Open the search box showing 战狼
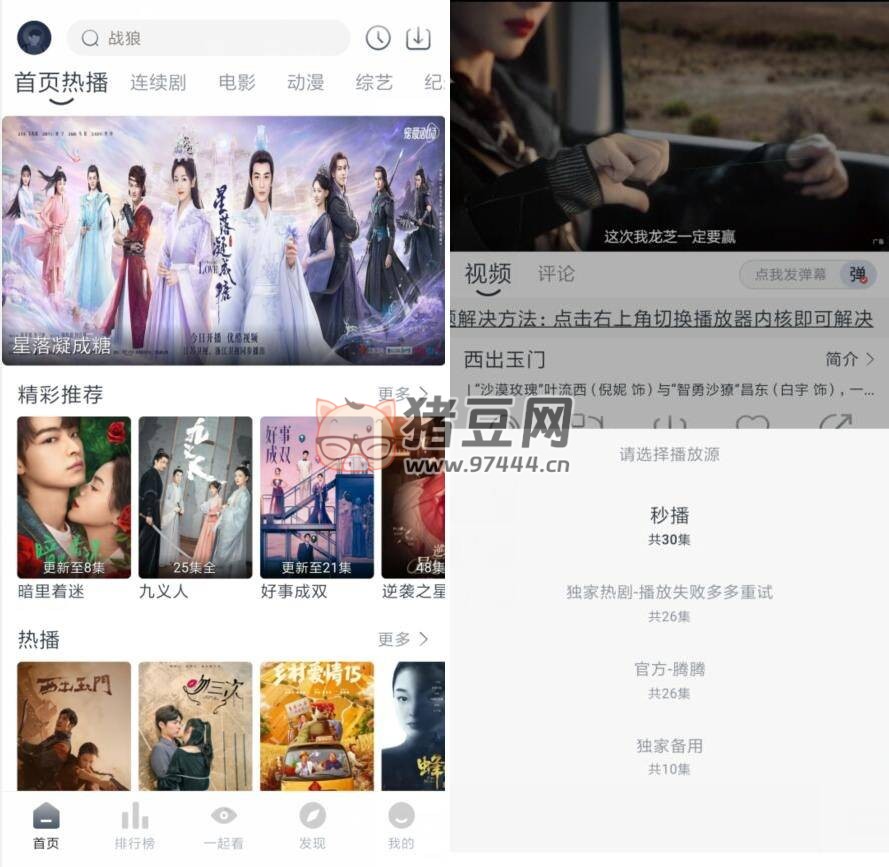Screen dimensions: 889x867 pos(208,38)
